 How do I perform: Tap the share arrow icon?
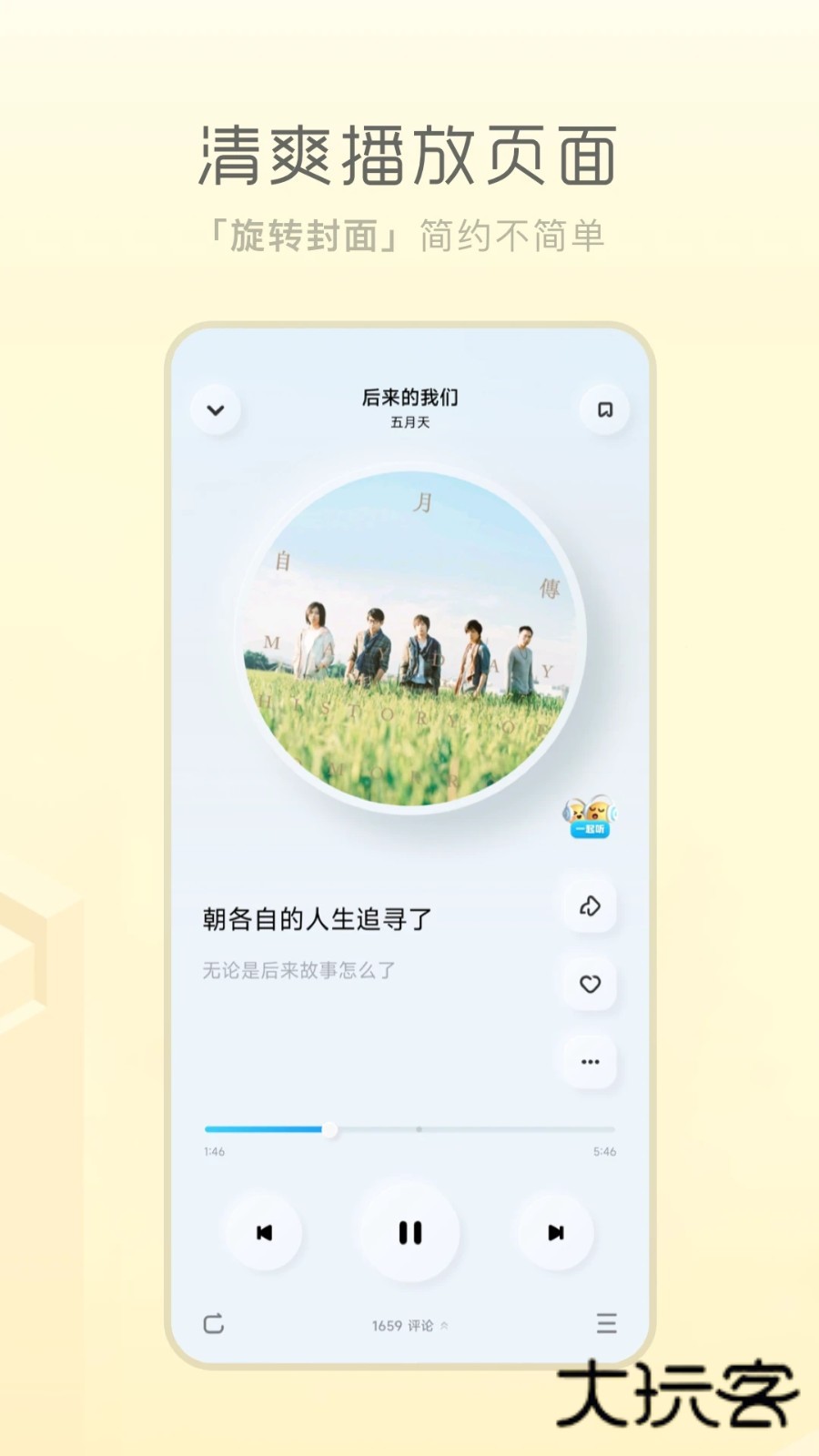590,906
